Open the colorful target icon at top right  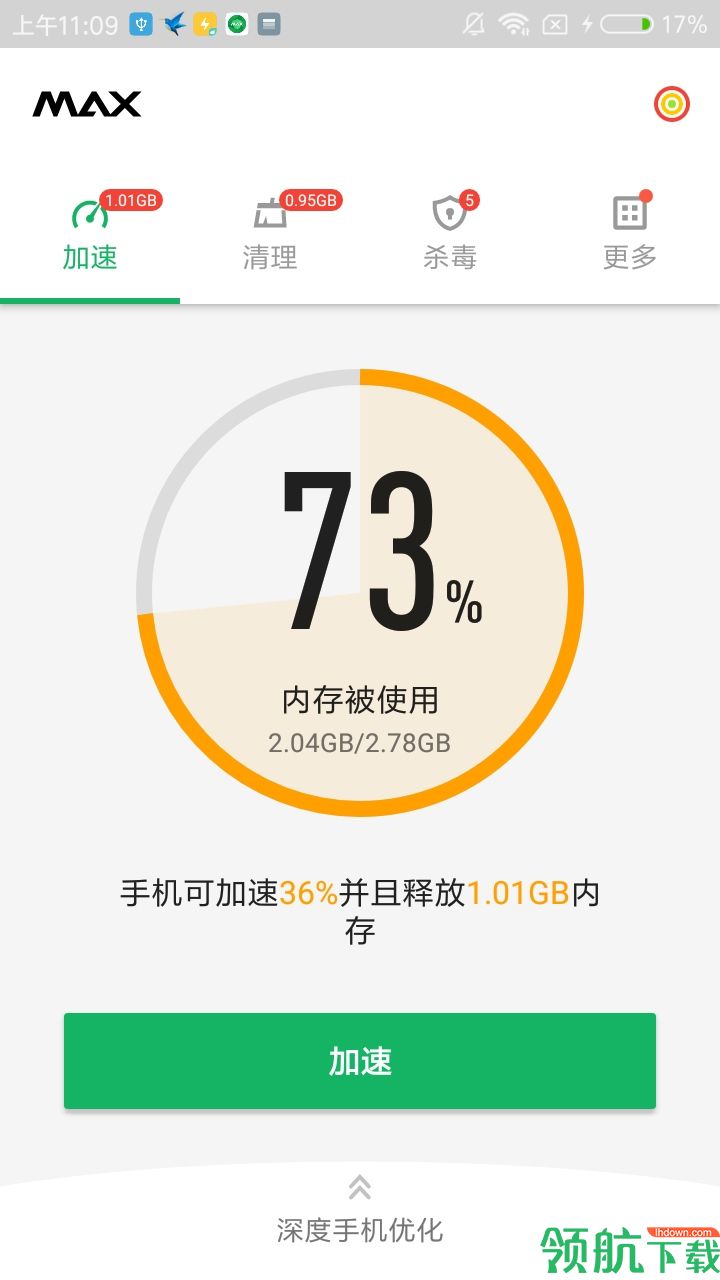tap(672, 104)
